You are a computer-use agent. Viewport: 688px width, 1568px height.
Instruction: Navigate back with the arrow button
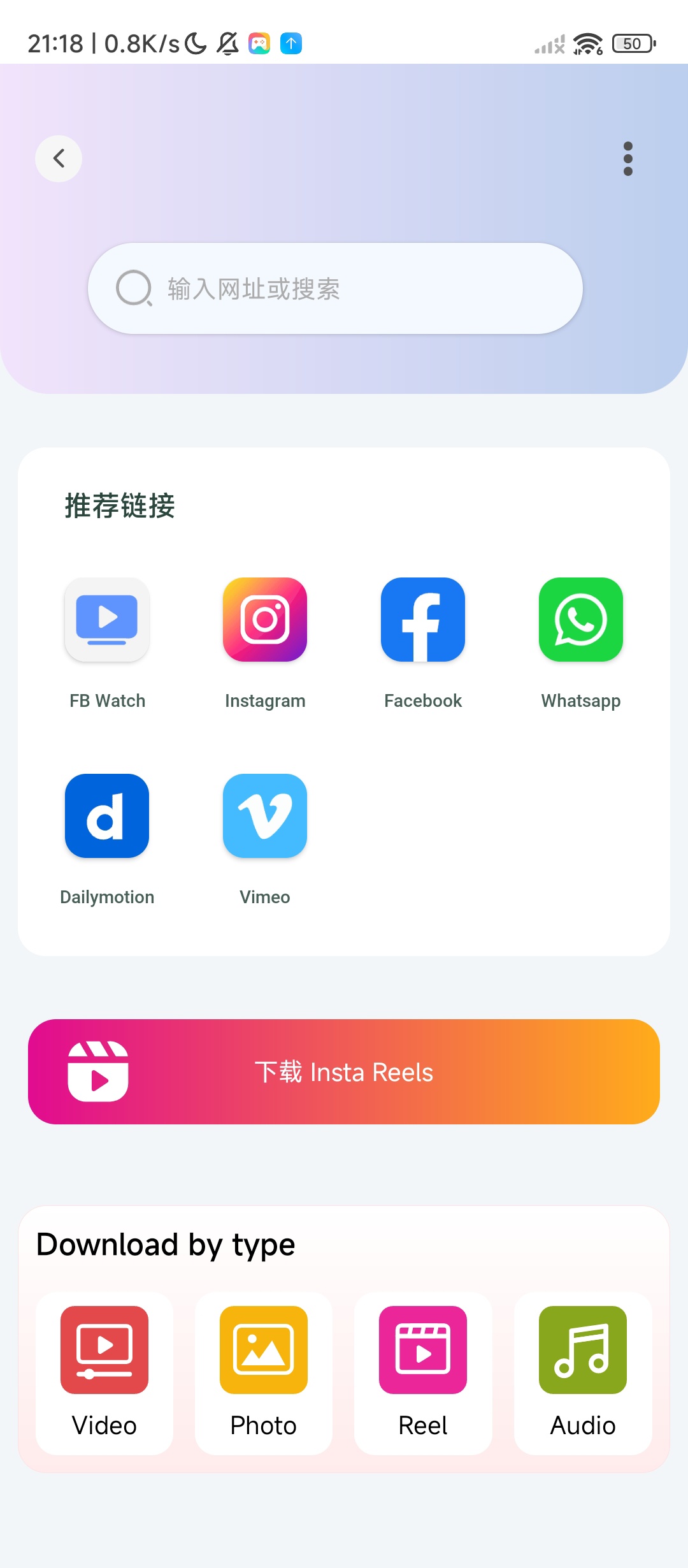coord(59,159)
